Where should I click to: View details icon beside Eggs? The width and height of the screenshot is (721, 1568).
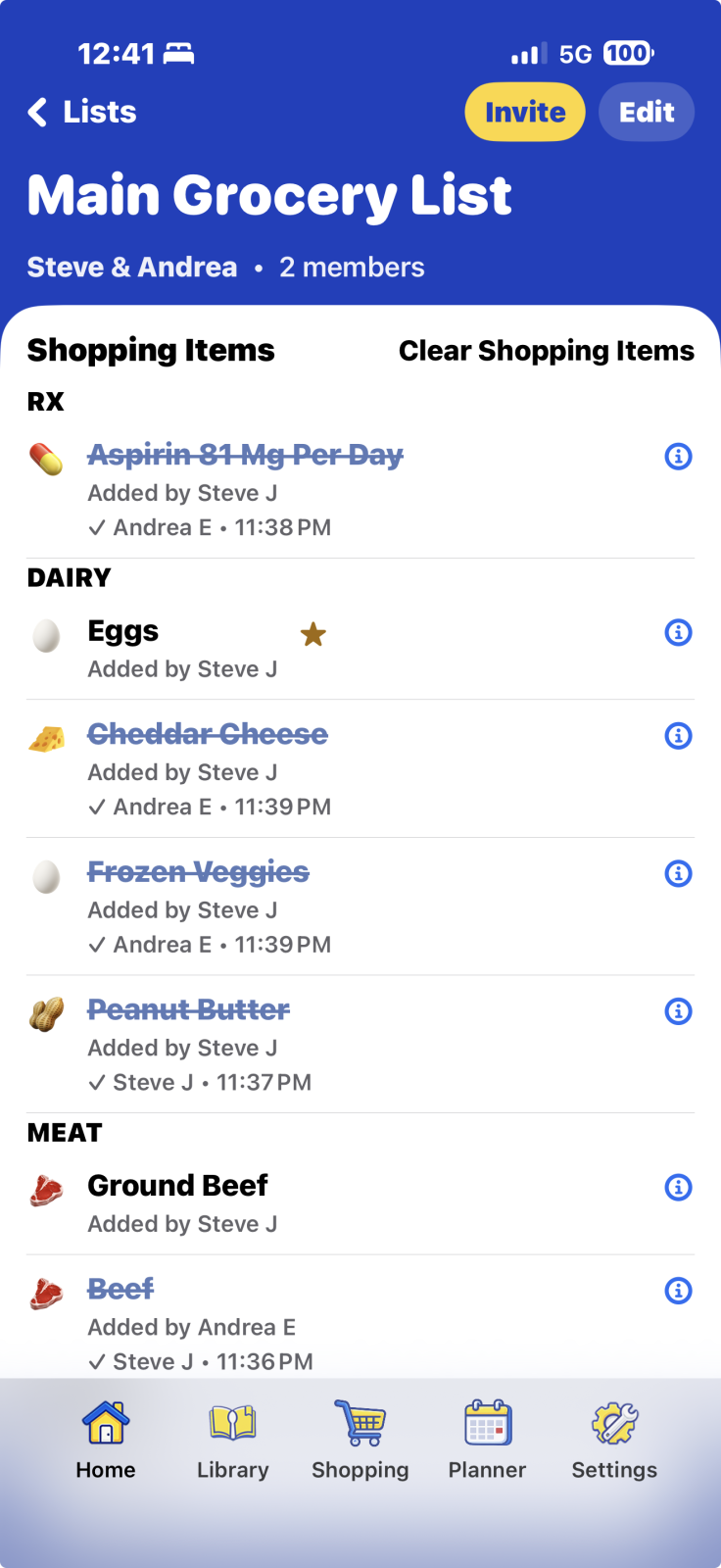[678, 632]
